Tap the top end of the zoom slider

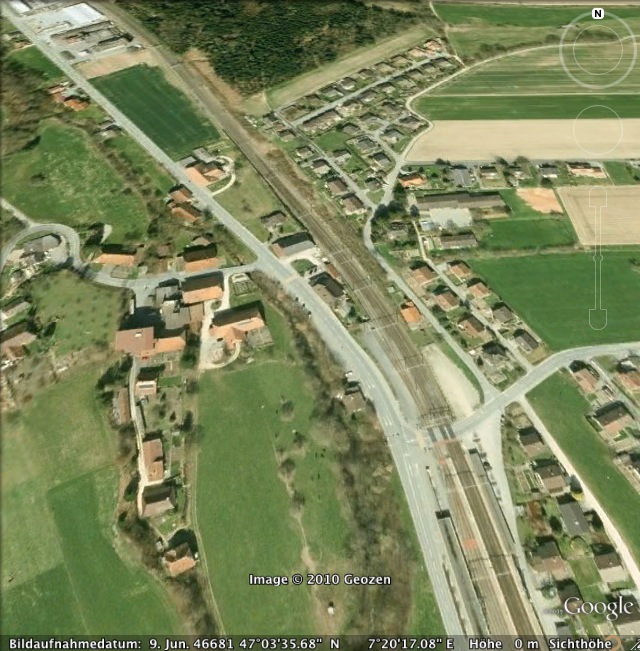pos(598,196)
